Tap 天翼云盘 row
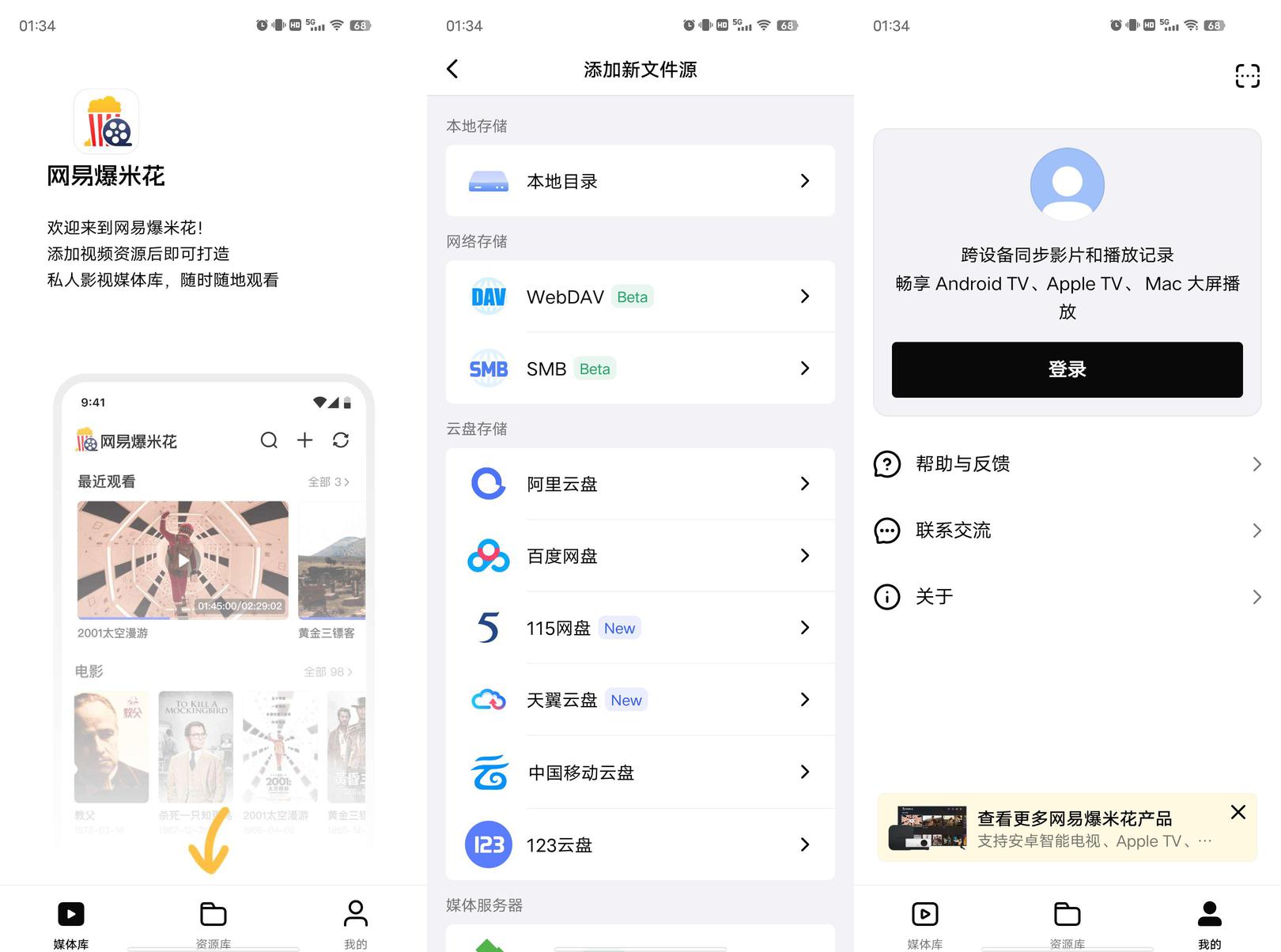Image resolution: width=1281 pixels, height=952 pixels. pyautogui.click(x=640, y=700)
